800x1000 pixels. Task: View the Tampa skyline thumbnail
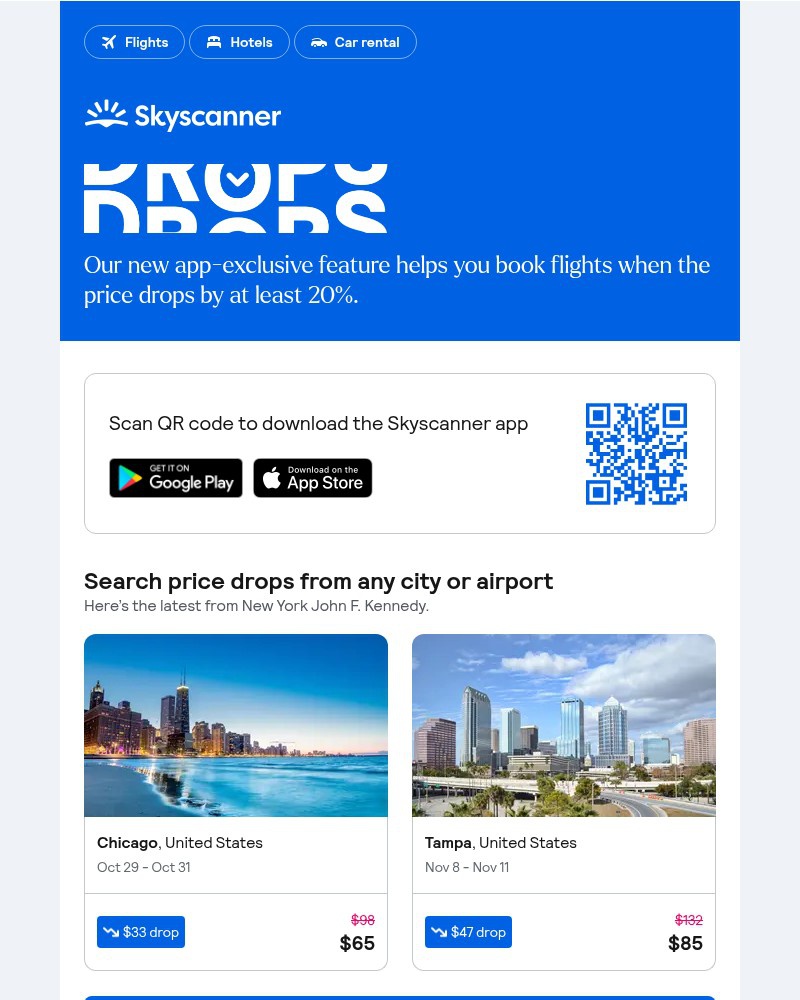pyautogui.click(x=564, y=725)
